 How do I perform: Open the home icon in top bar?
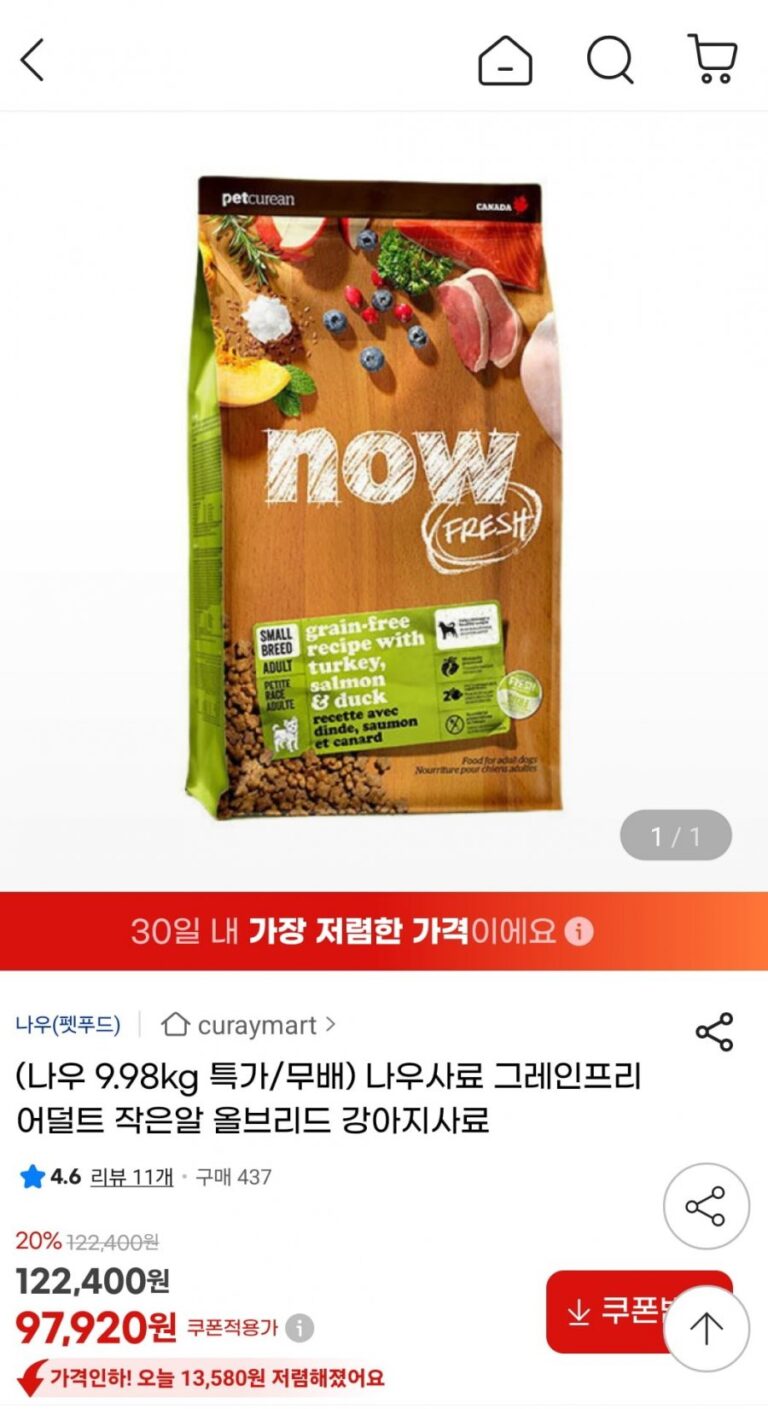(x=505, y=61)
